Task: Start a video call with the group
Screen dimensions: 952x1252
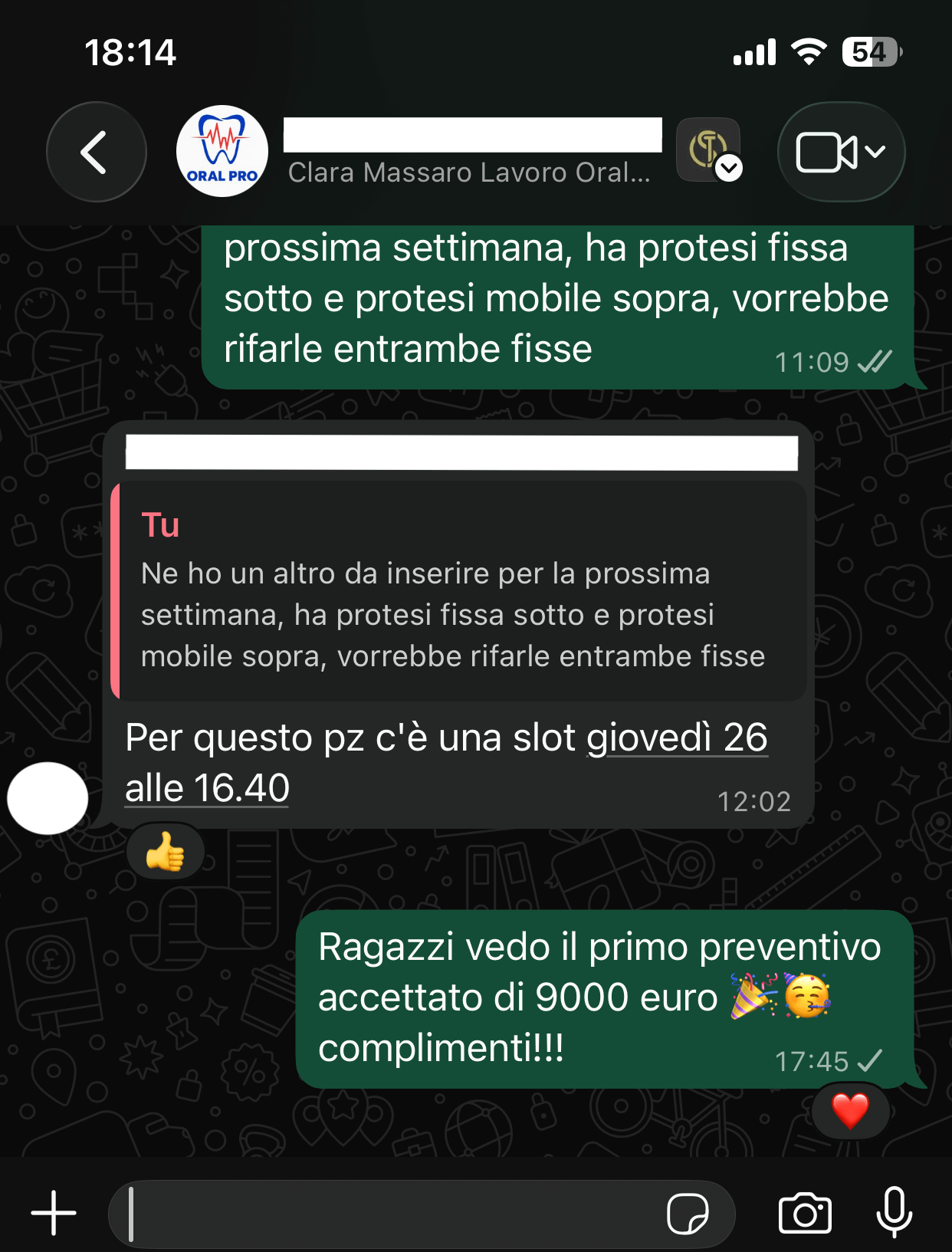Action: 840,152
